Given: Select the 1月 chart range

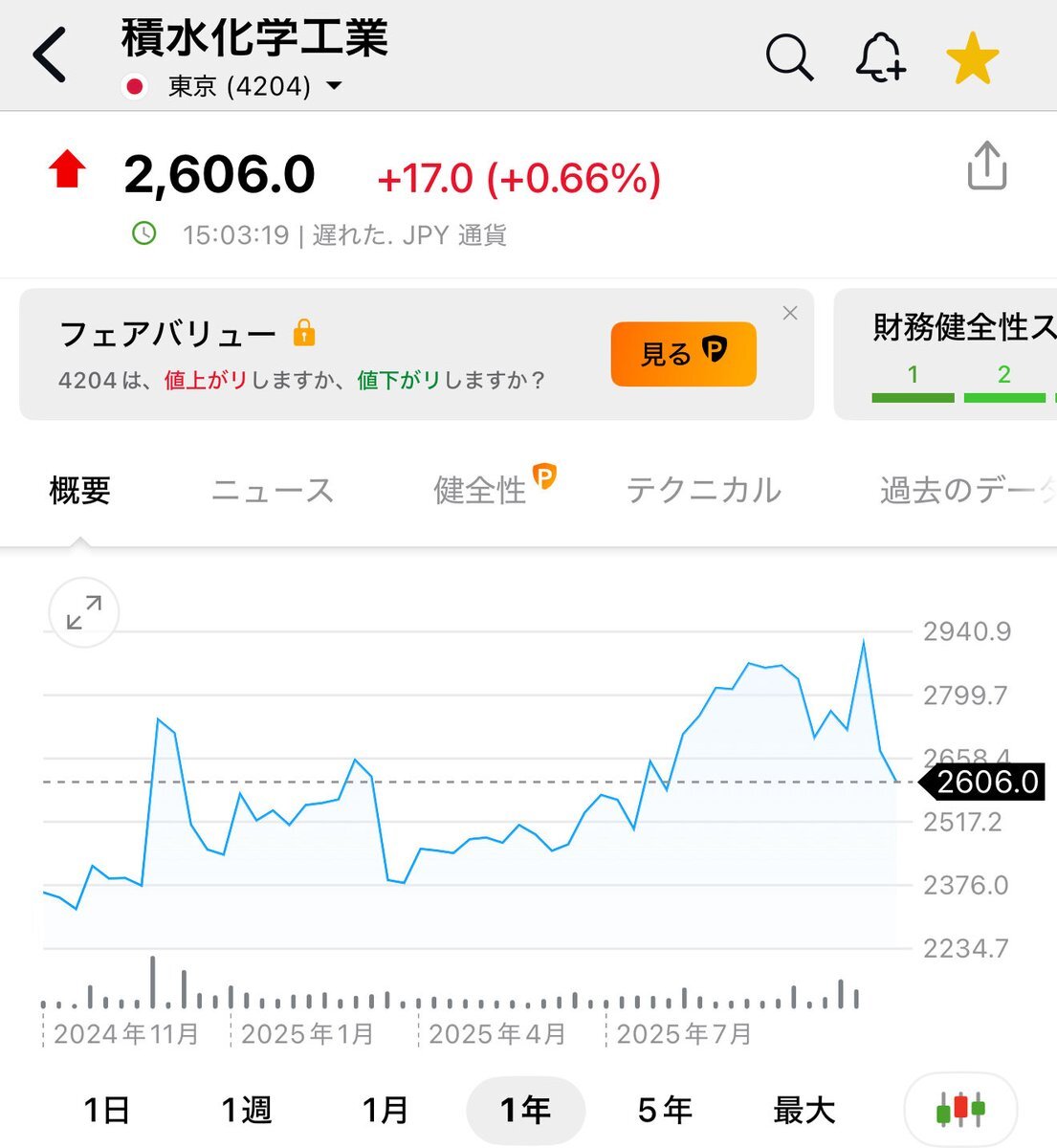Looking at the screenshot, I should point(385,1110).
